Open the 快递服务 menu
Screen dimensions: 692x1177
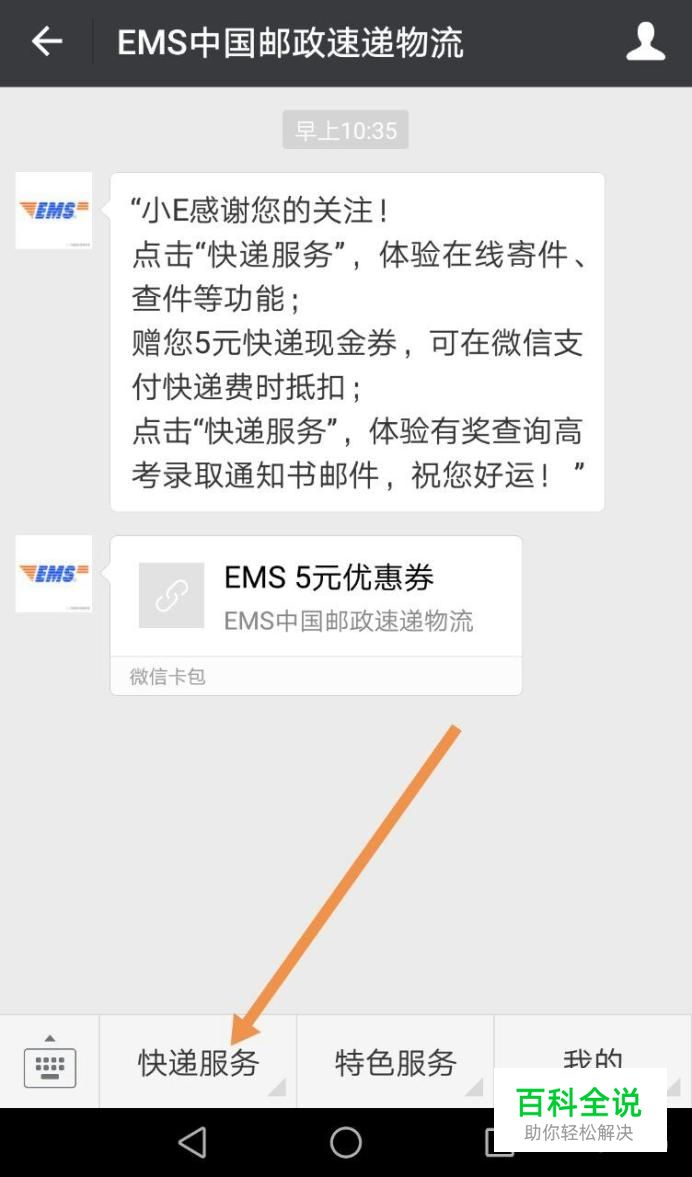198,1061
